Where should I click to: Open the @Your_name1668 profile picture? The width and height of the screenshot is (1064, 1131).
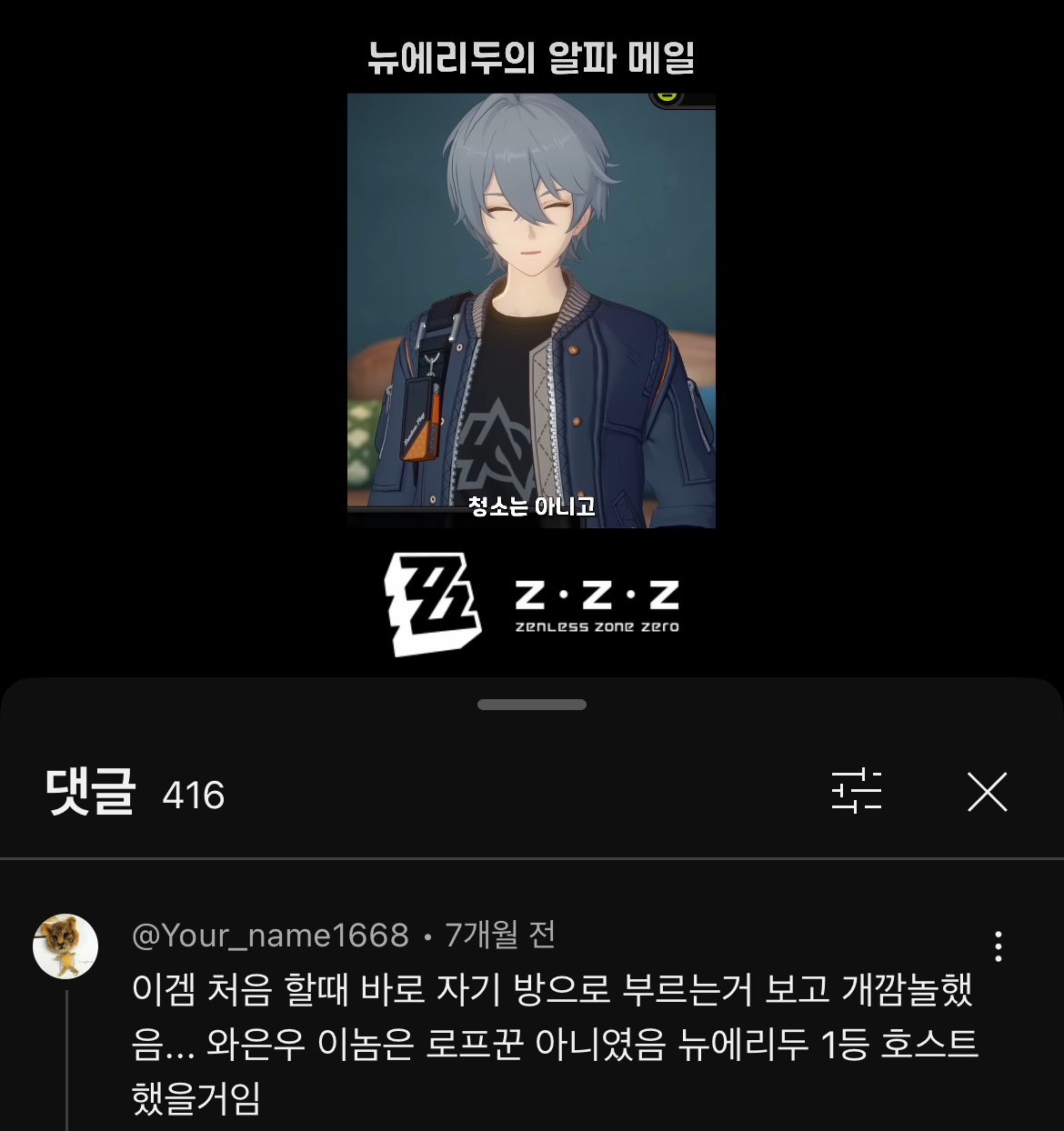click(x=65, y=946)
